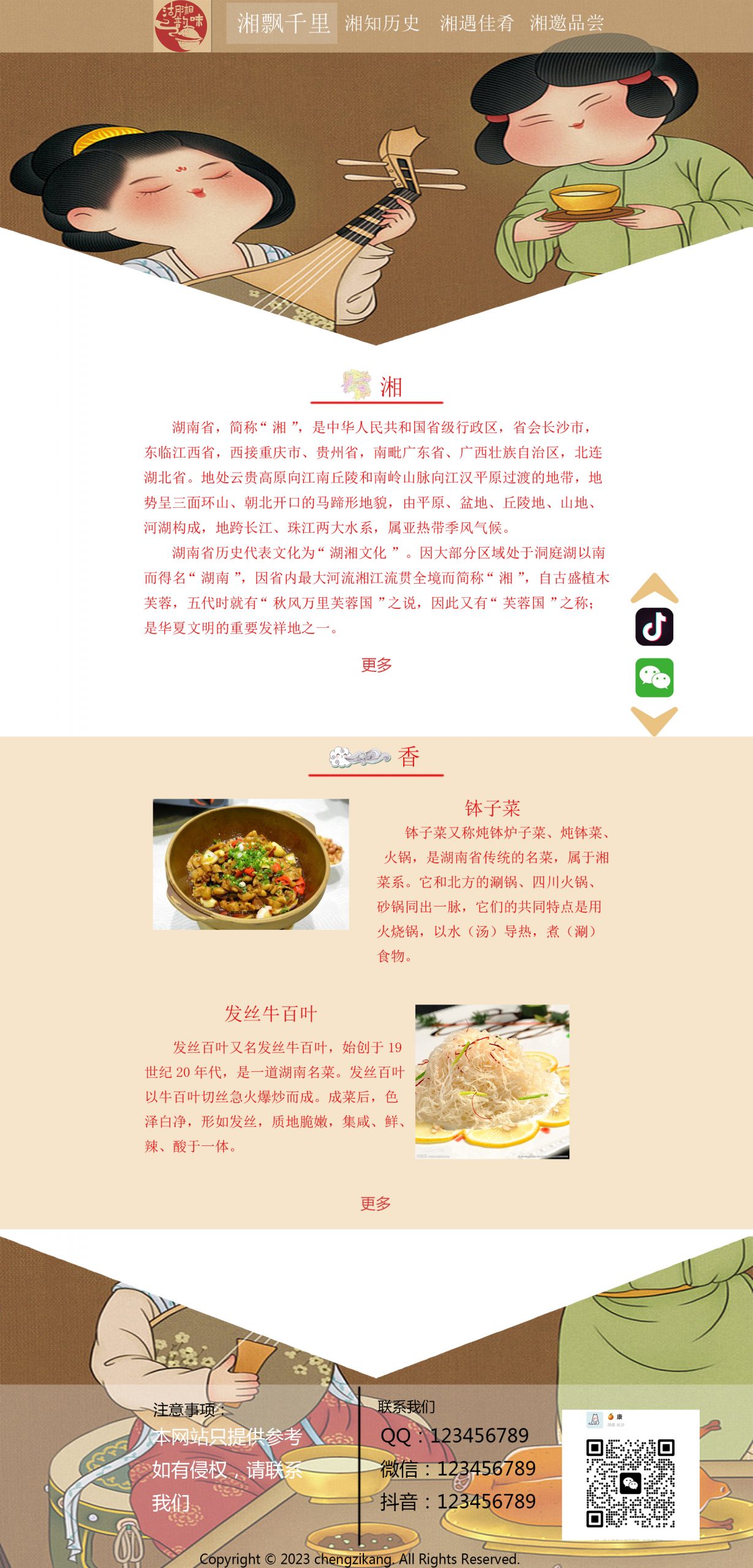
Task: Open the Douyin floating icon
Action: 654,627
